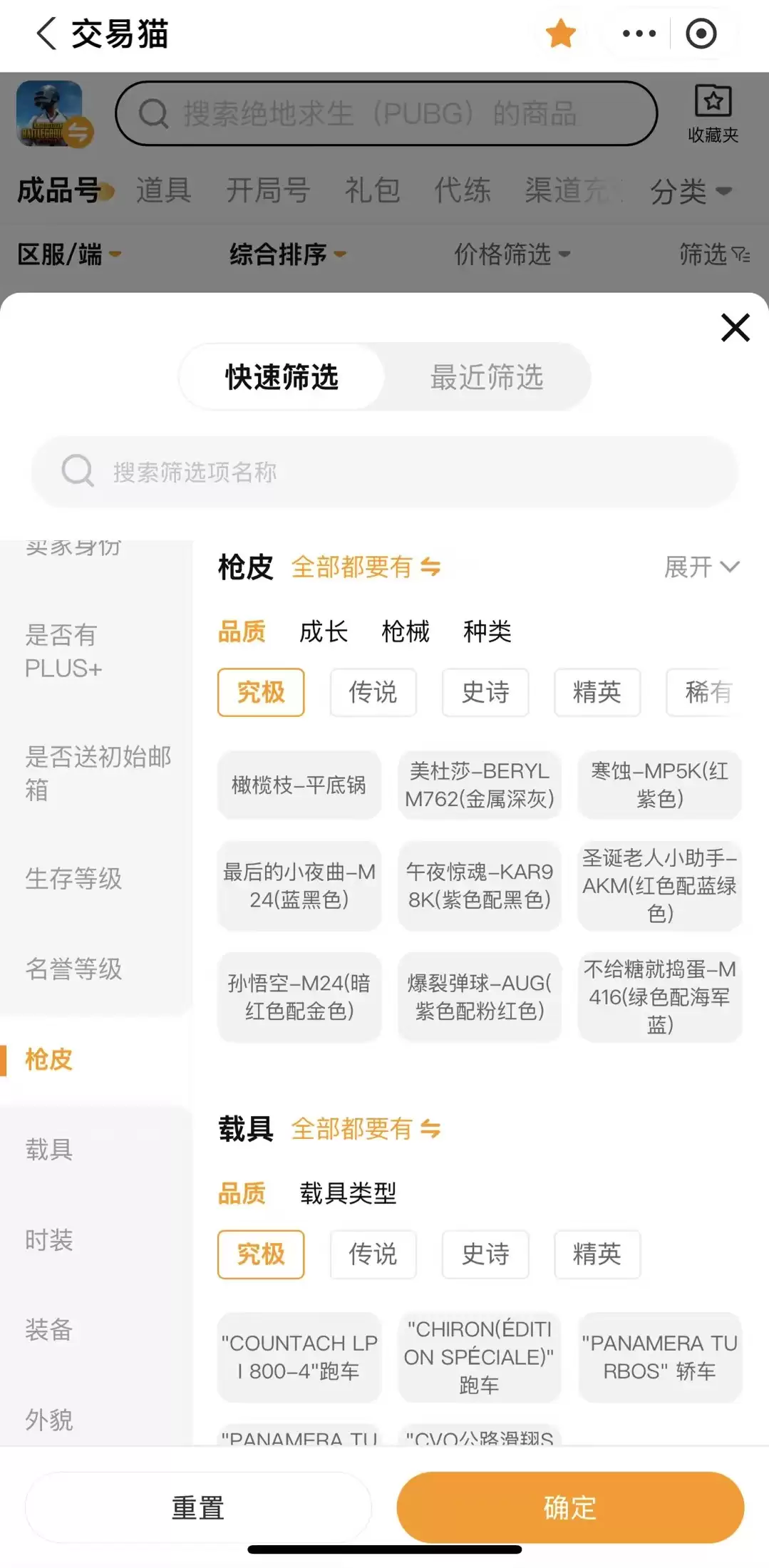
Task: Choose the 史诗 chip under 枪皮
Action: tap(485, 692)
